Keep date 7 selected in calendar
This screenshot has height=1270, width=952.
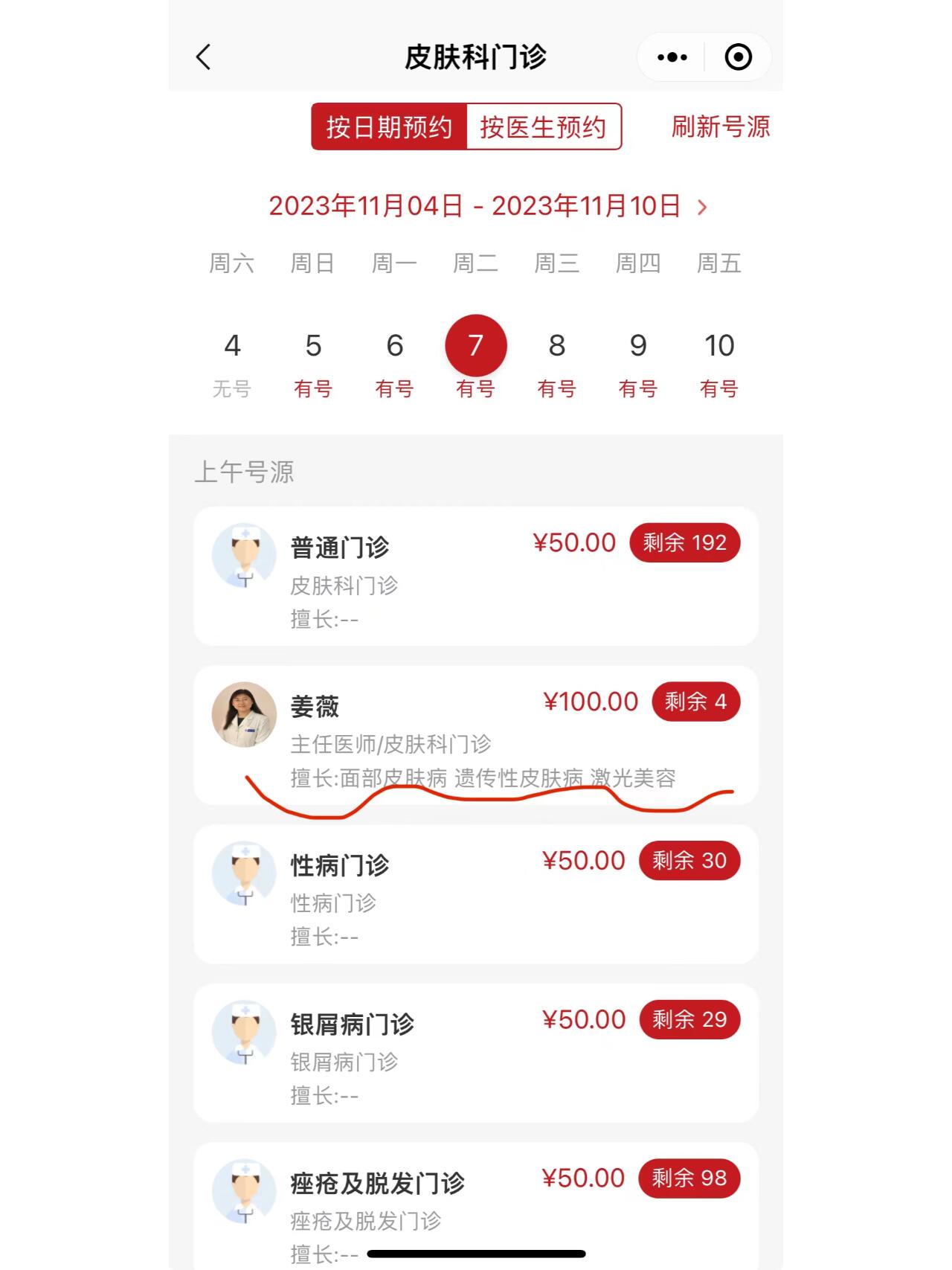475,344
